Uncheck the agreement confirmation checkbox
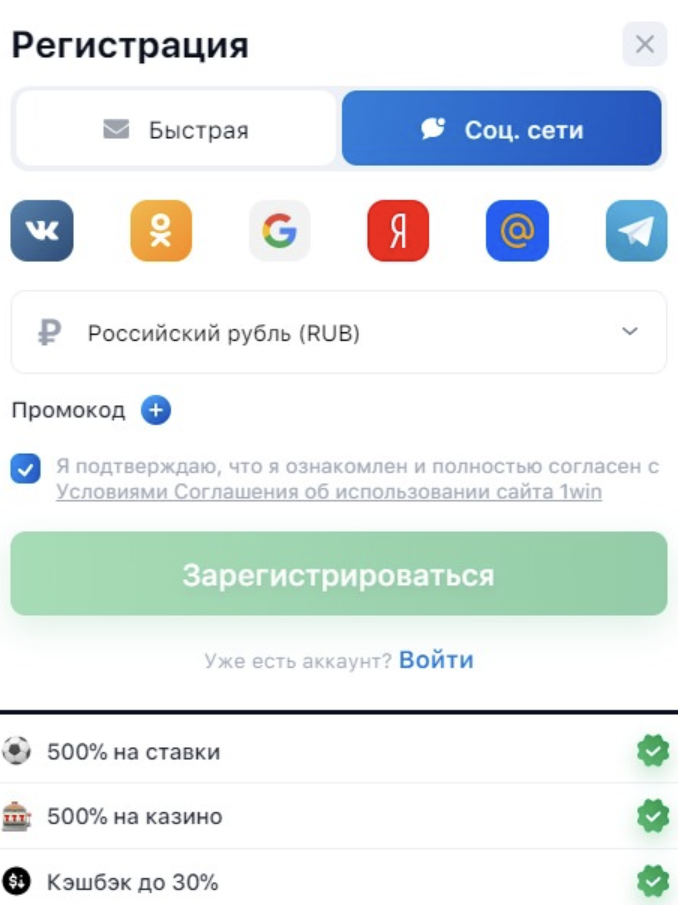This screenshot has height=914, width=678. point(26,468)
